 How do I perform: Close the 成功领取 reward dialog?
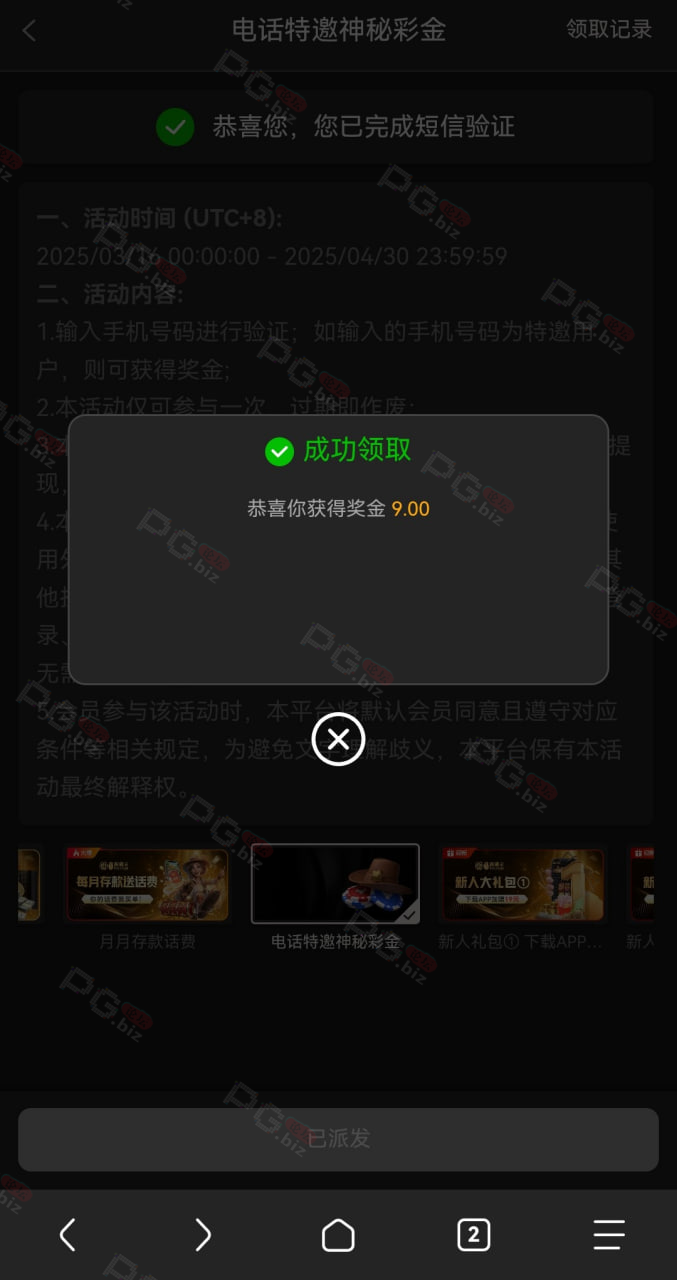(x=338, y=739)
